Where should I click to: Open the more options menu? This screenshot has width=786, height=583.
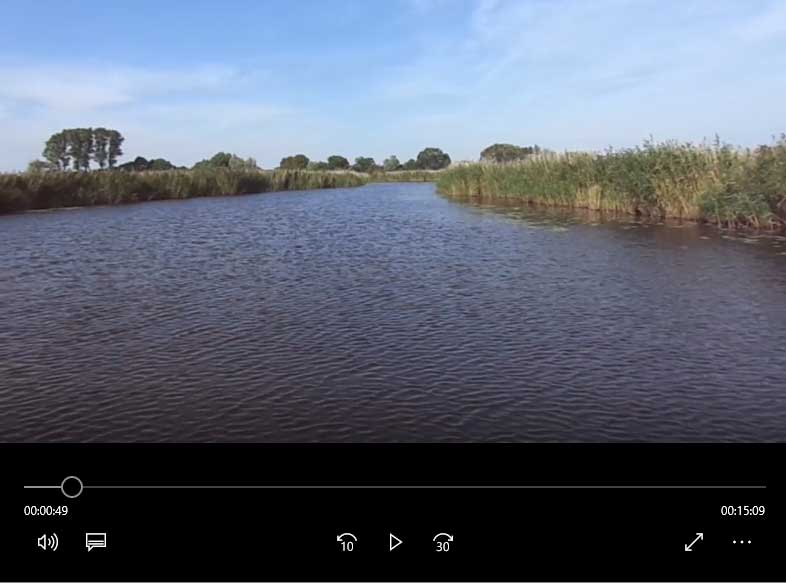(x=742, y=542)
